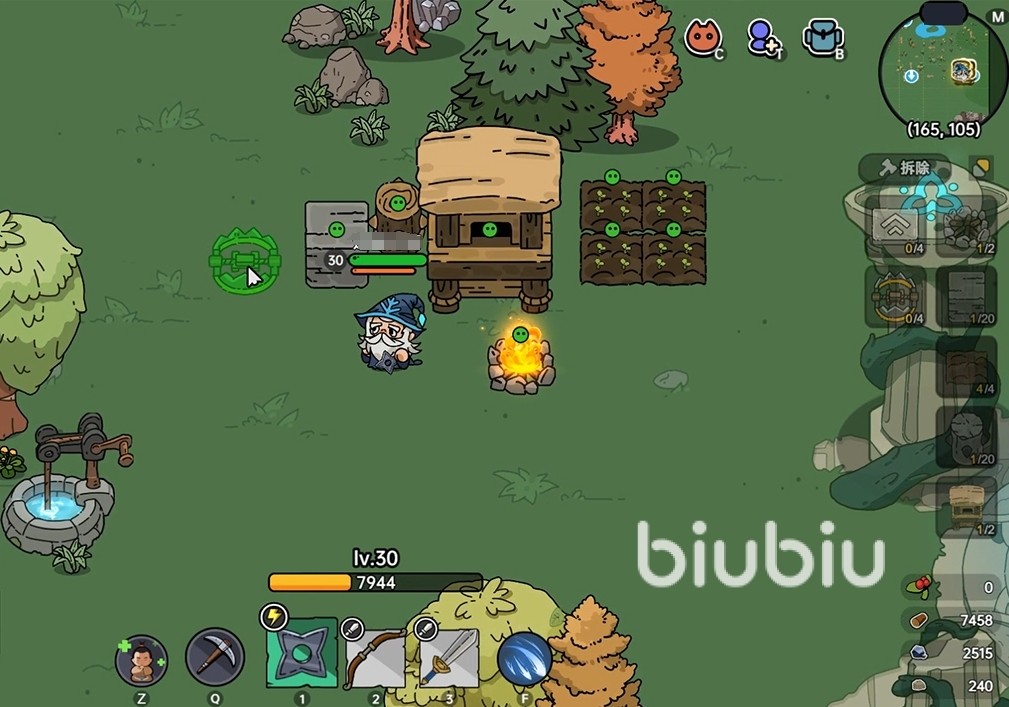Open the add friends icon
The height and width of the screenshot is (707, 1009).
coord(764,38)
